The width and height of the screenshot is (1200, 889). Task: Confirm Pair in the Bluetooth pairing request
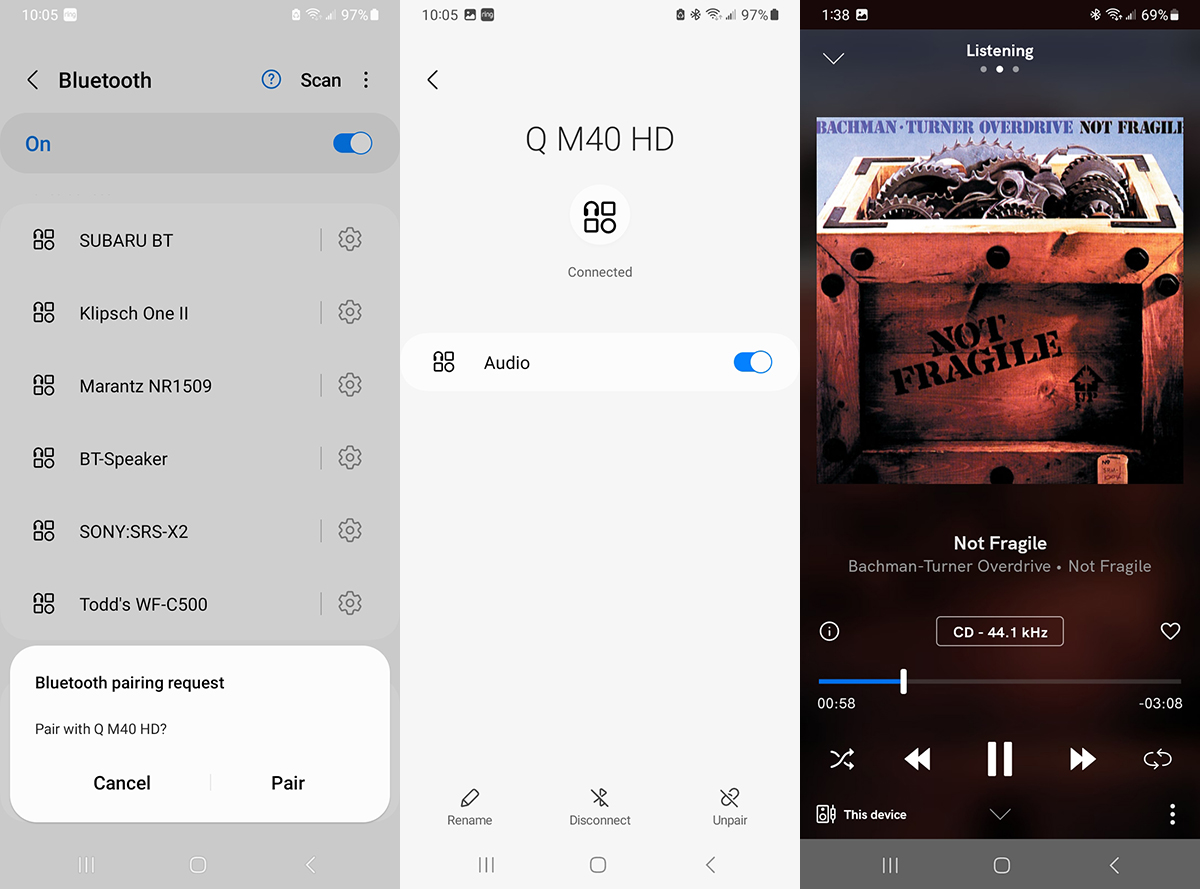[x=288, y=783]
